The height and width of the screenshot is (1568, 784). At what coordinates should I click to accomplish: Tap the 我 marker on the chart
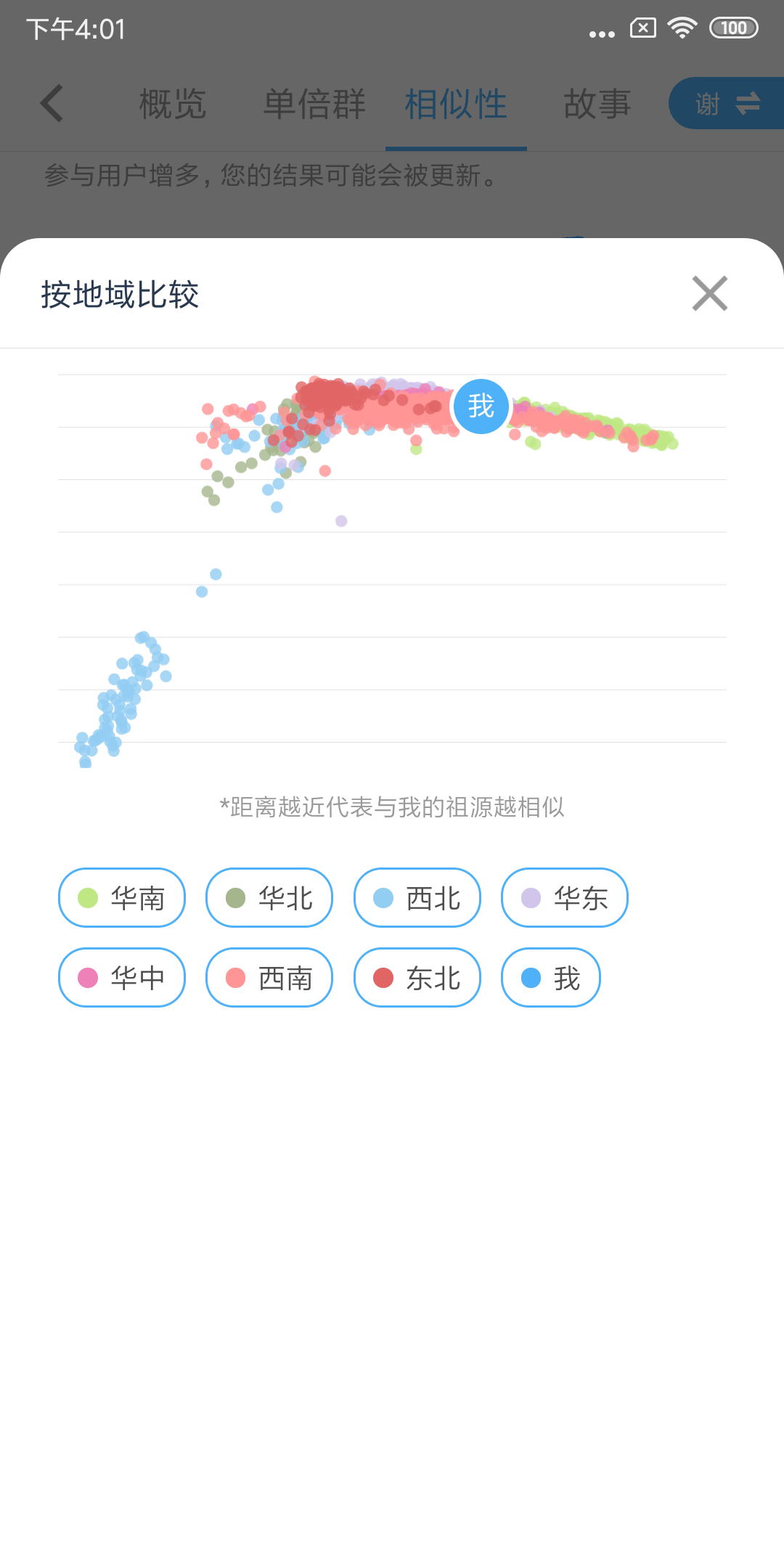pyautogui.click(x=481, y=407)
